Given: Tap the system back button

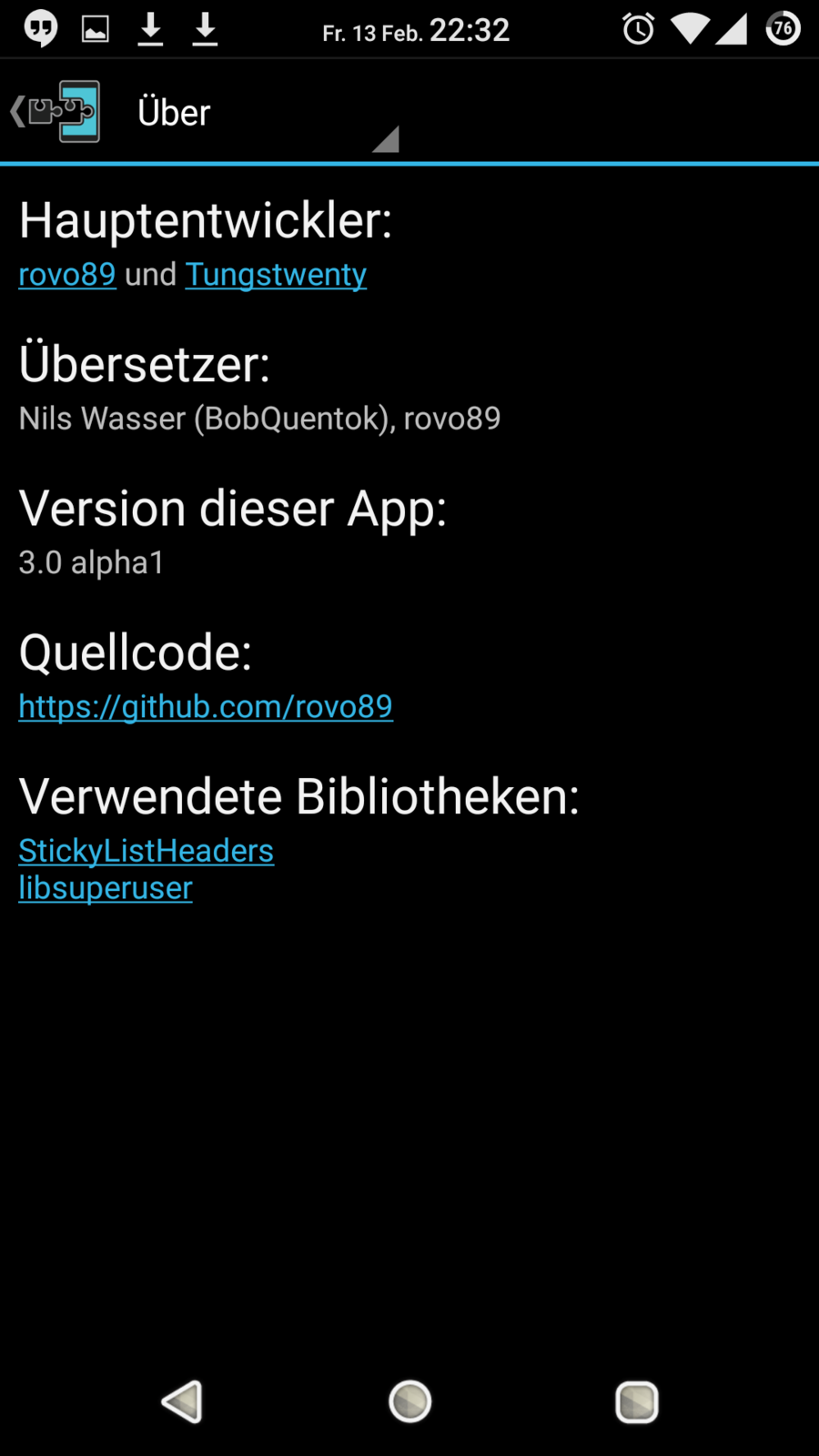Looking at the screenshot, I should [x=182, y=1401].
